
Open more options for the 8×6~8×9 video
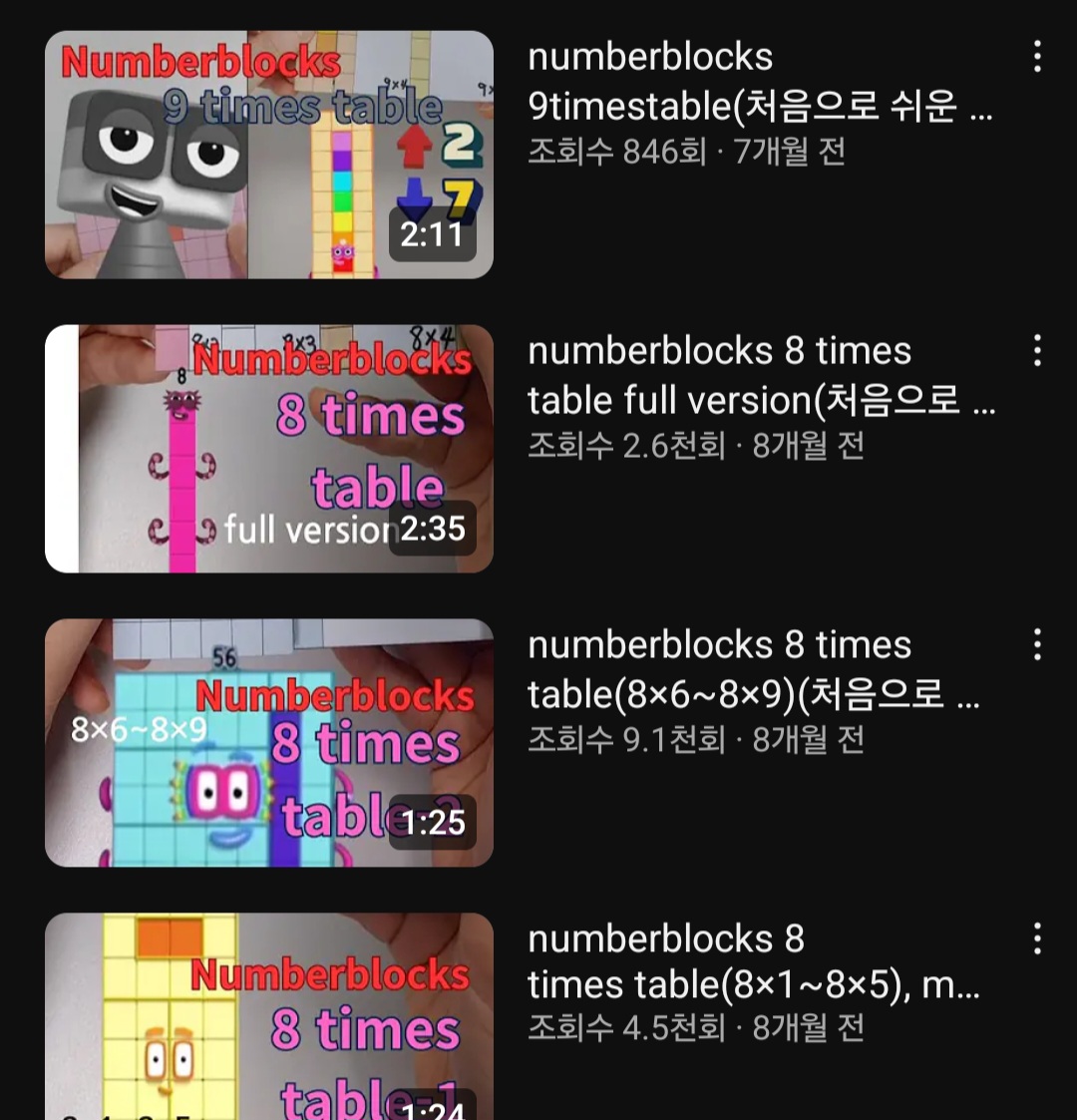pyautogui.click(x=1037, y=645)
